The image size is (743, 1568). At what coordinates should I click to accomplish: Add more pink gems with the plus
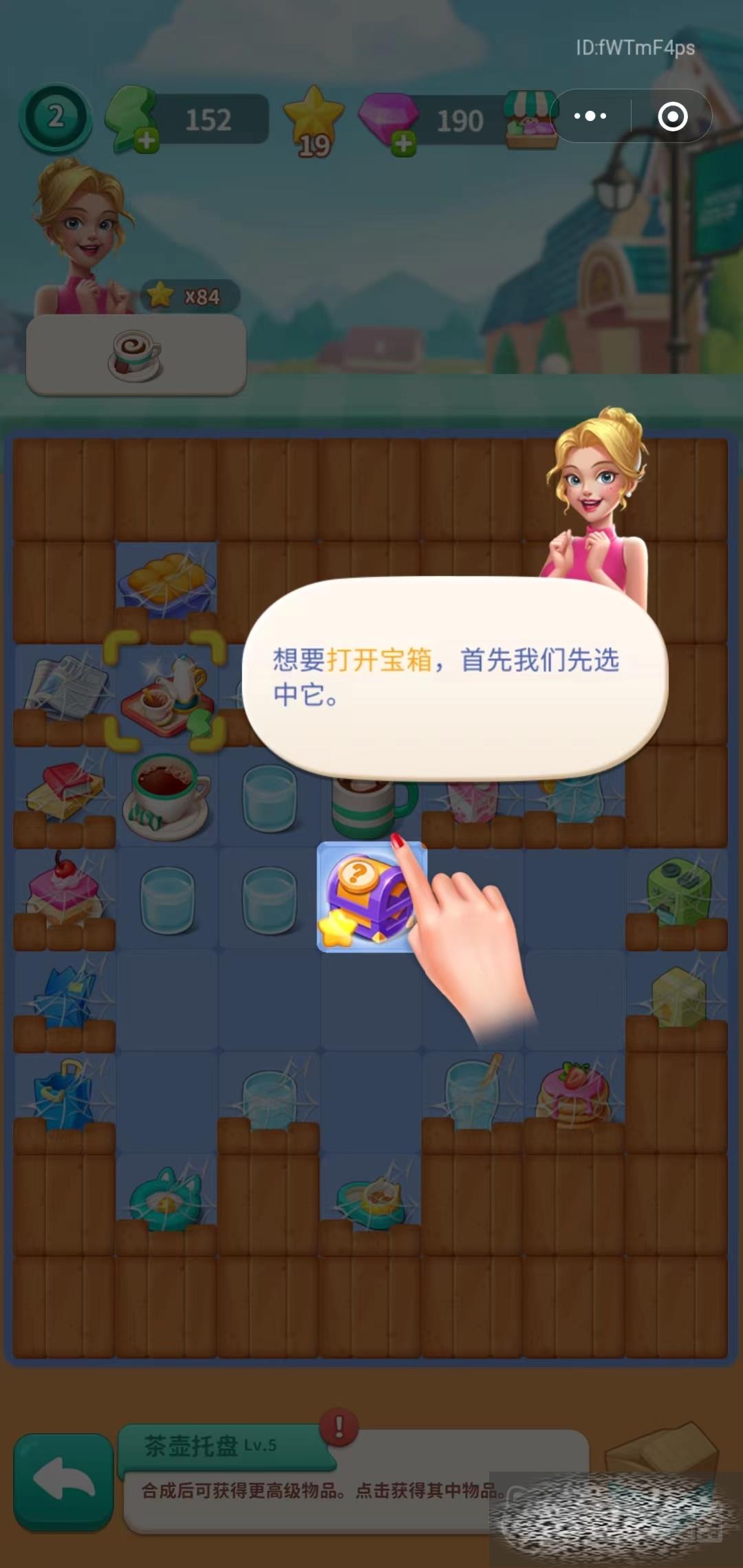(404, 144)
